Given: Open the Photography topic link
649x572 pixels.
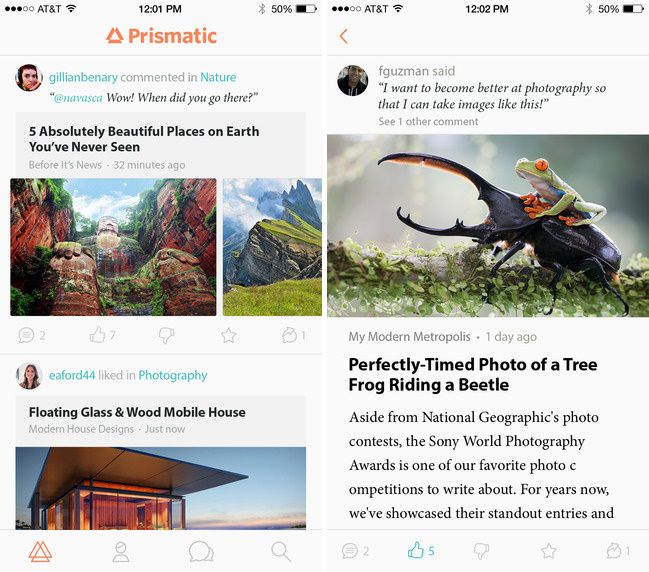Looking at the screenshot, I should (x=172, y=375).
